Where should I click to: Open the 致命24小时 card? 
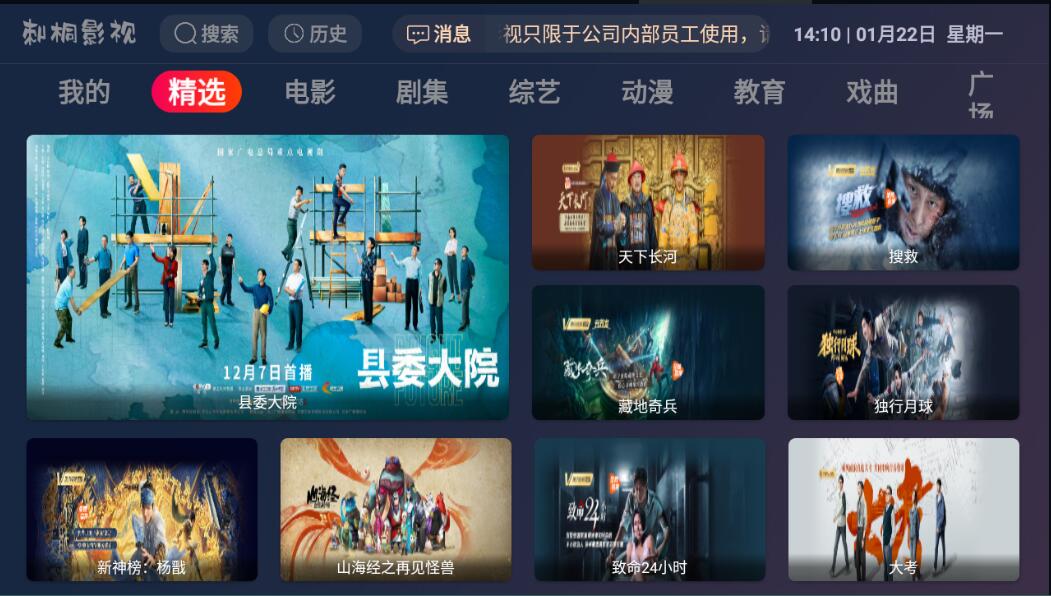click(x=649, y=509)
